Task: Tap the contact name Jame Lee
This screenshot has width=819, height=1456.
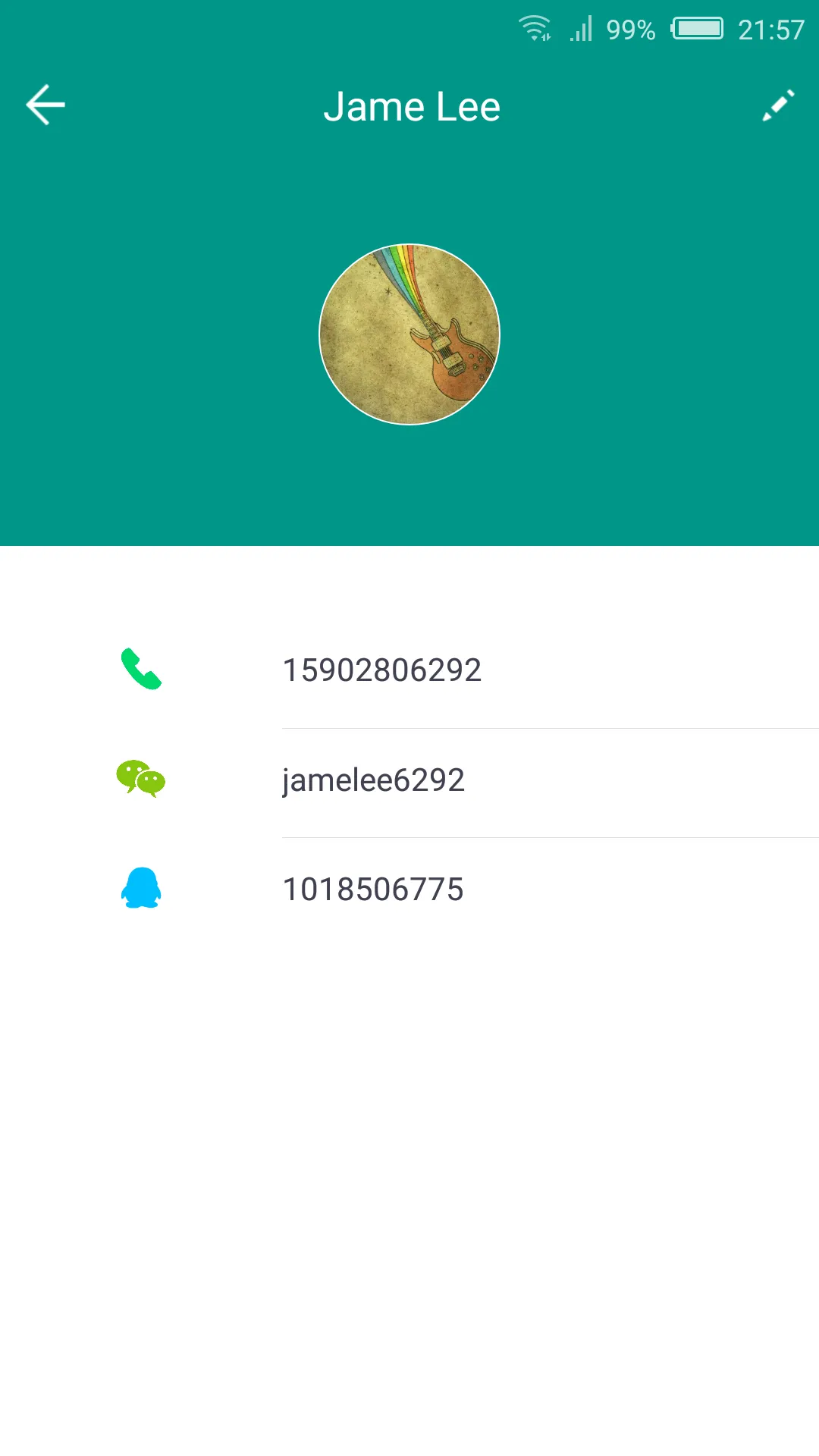Action: click(x=413, y=106)
